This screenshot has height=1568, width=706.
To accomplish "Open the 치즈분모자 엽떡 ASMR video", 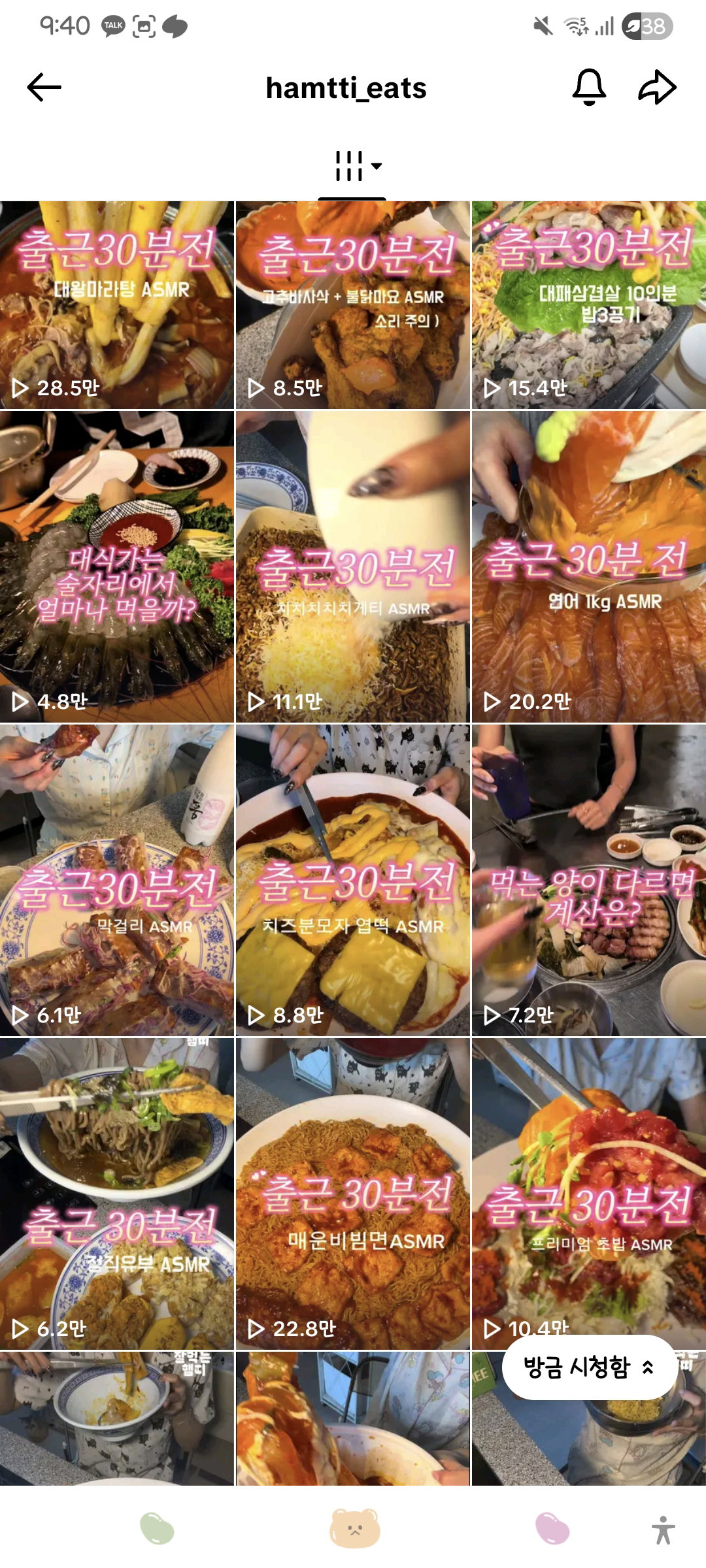I will click(353, 880).
